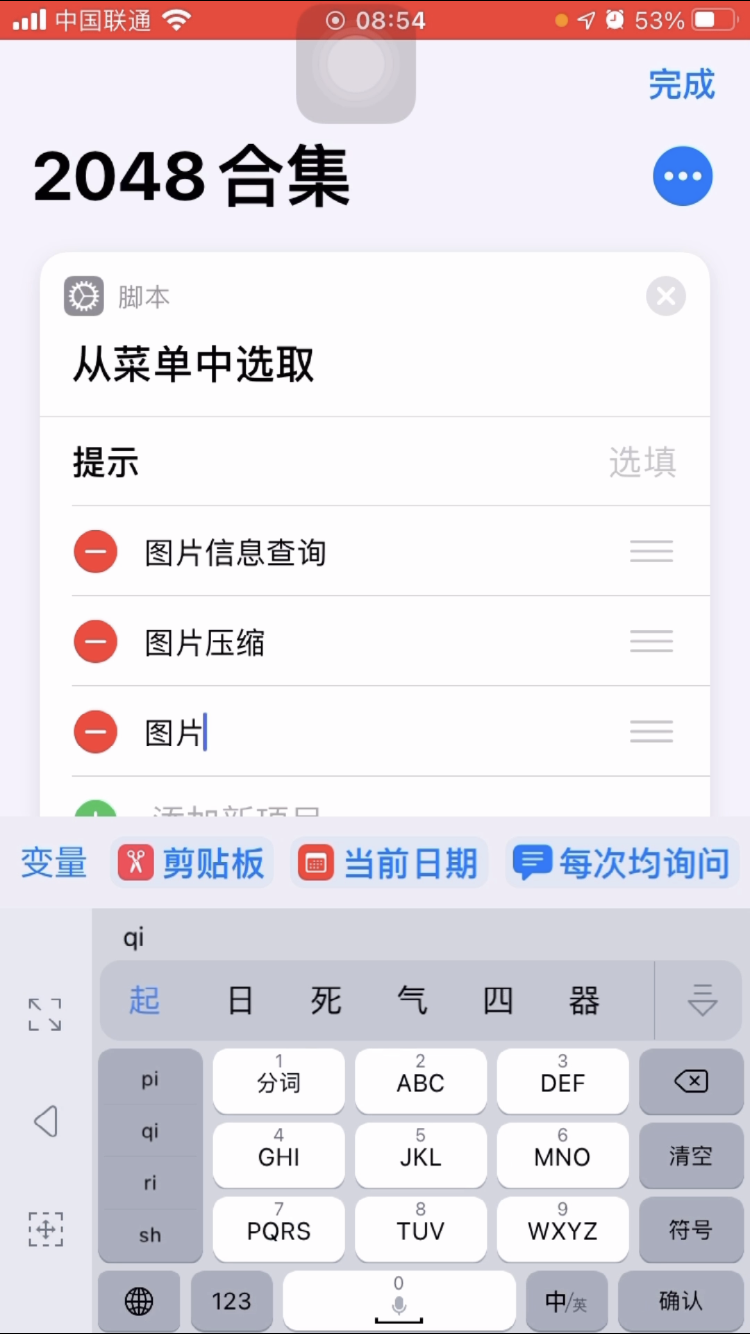The image size is (750, 1334).
Task: Delete the 图片压缩 menu item
Action: (x=96, y=642)
